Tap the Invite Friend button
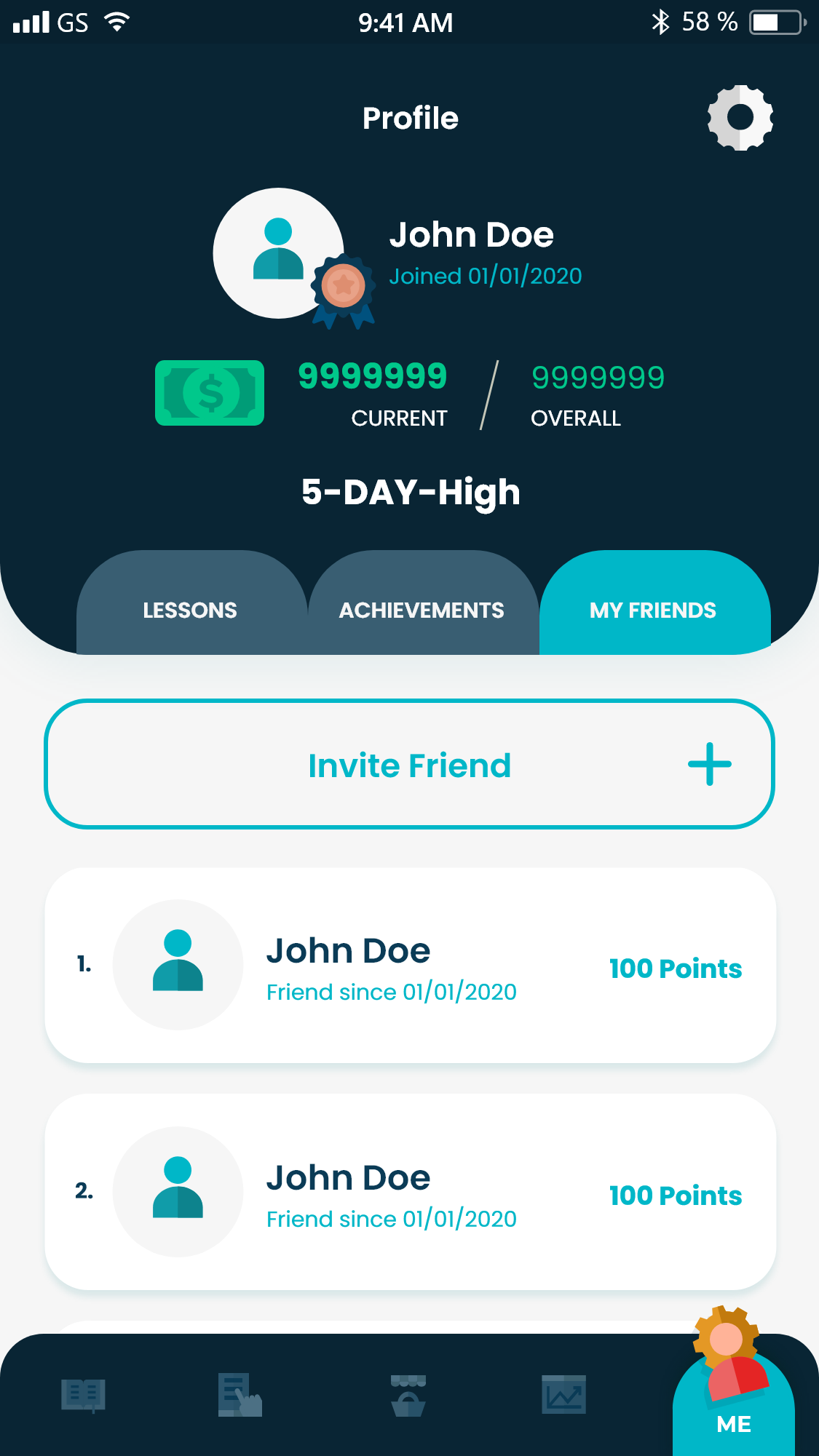 coord(409,765)
